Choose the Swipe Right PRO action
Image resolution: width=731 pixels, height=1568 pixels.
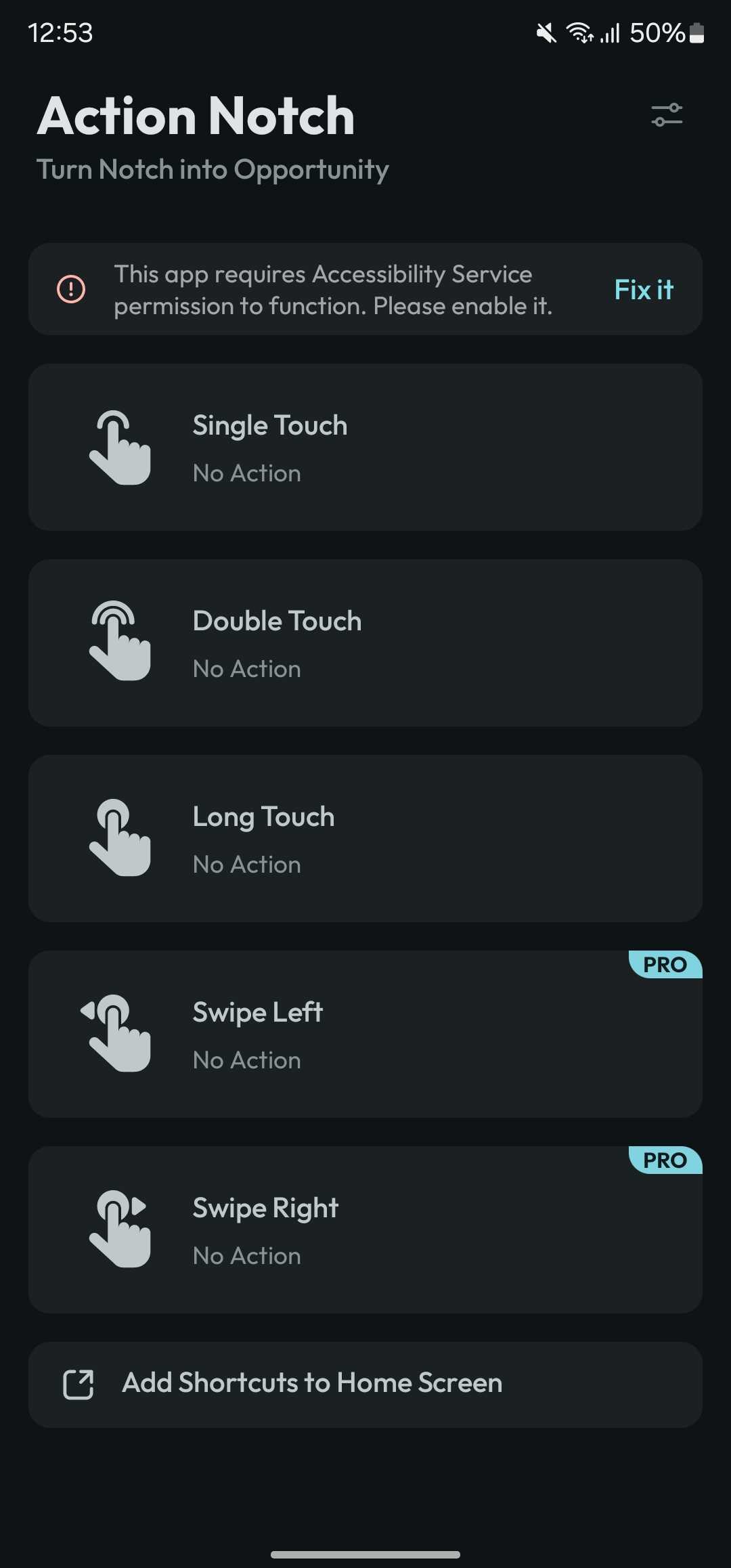coord(365,1230)
